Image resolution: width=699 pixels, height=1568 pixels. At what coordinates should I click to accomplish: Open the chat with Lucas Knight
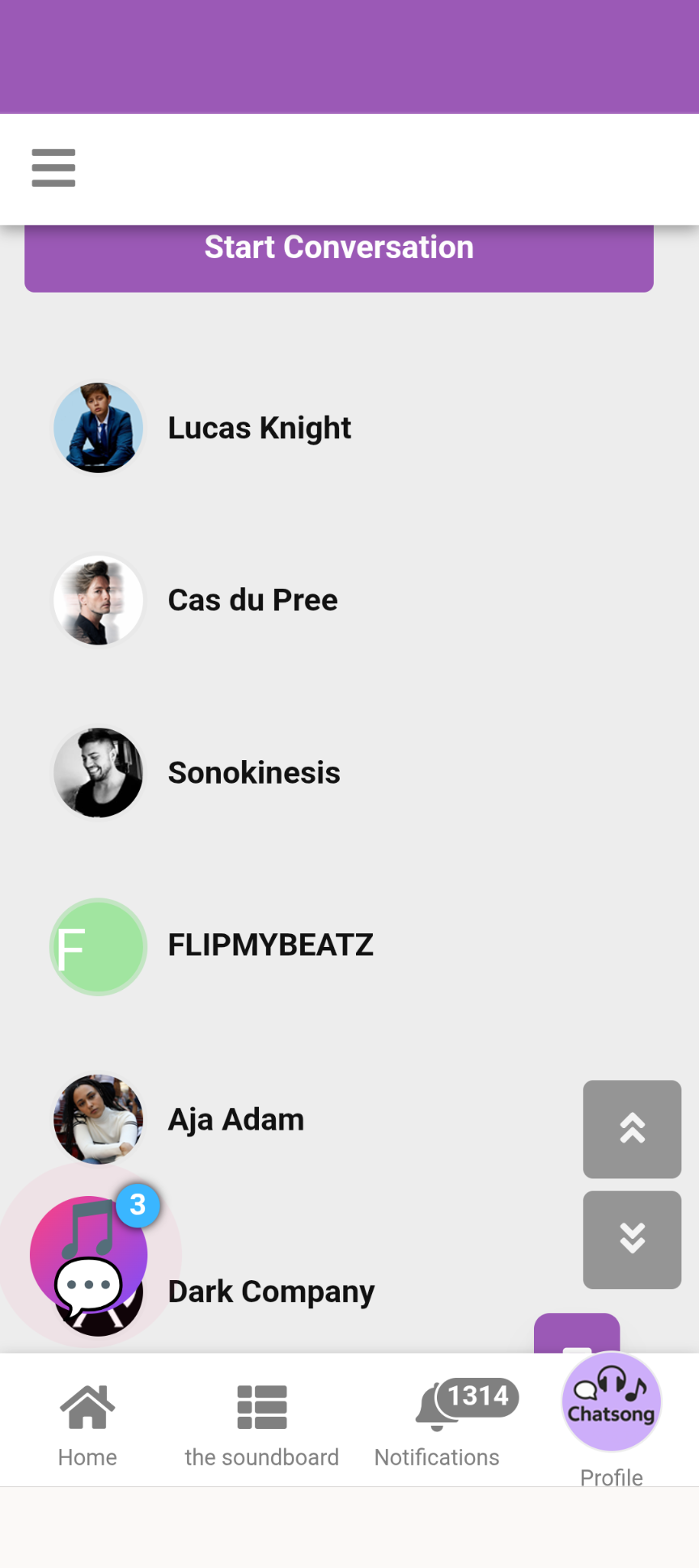pyautogui.click(x=259, y=428)
